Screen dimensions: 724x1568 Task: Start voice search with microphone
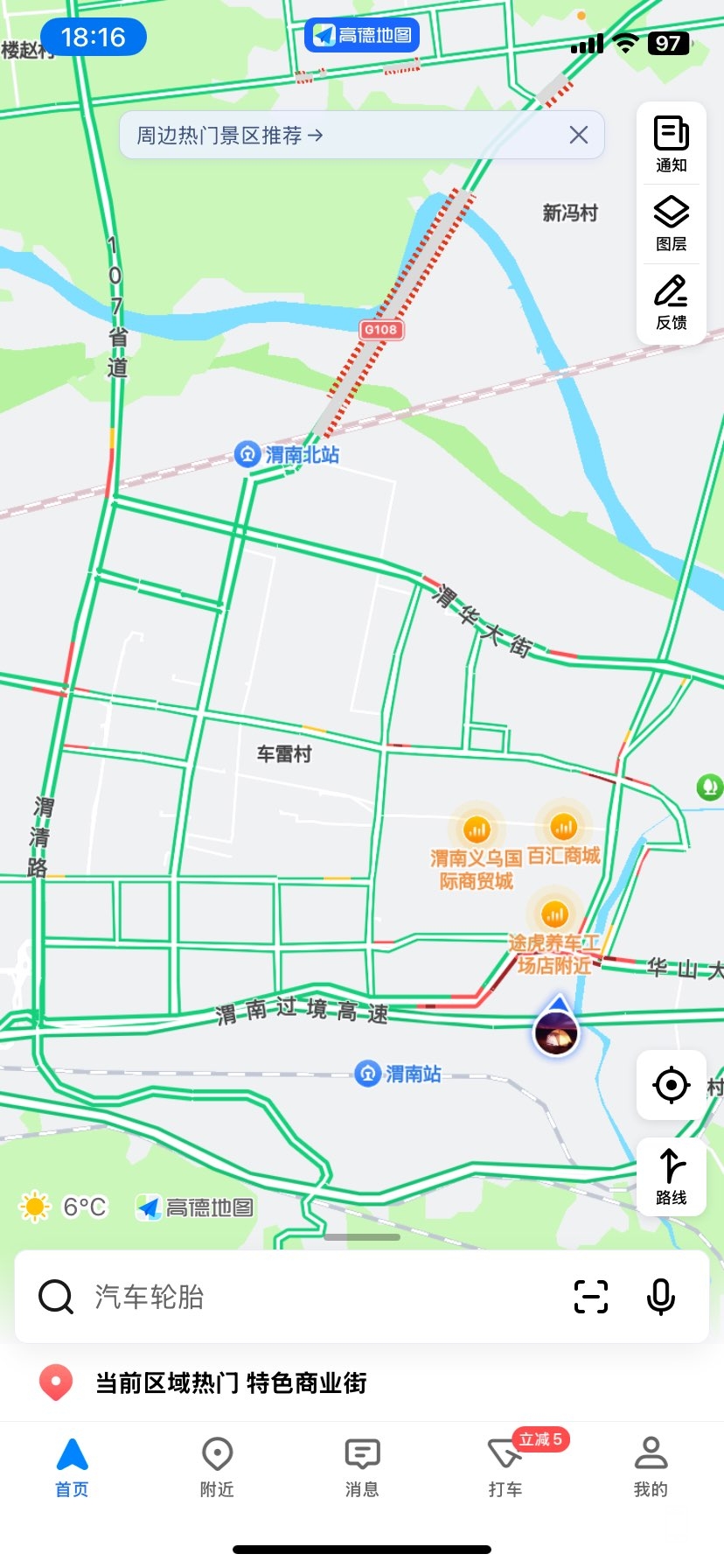coord(661,1297)
